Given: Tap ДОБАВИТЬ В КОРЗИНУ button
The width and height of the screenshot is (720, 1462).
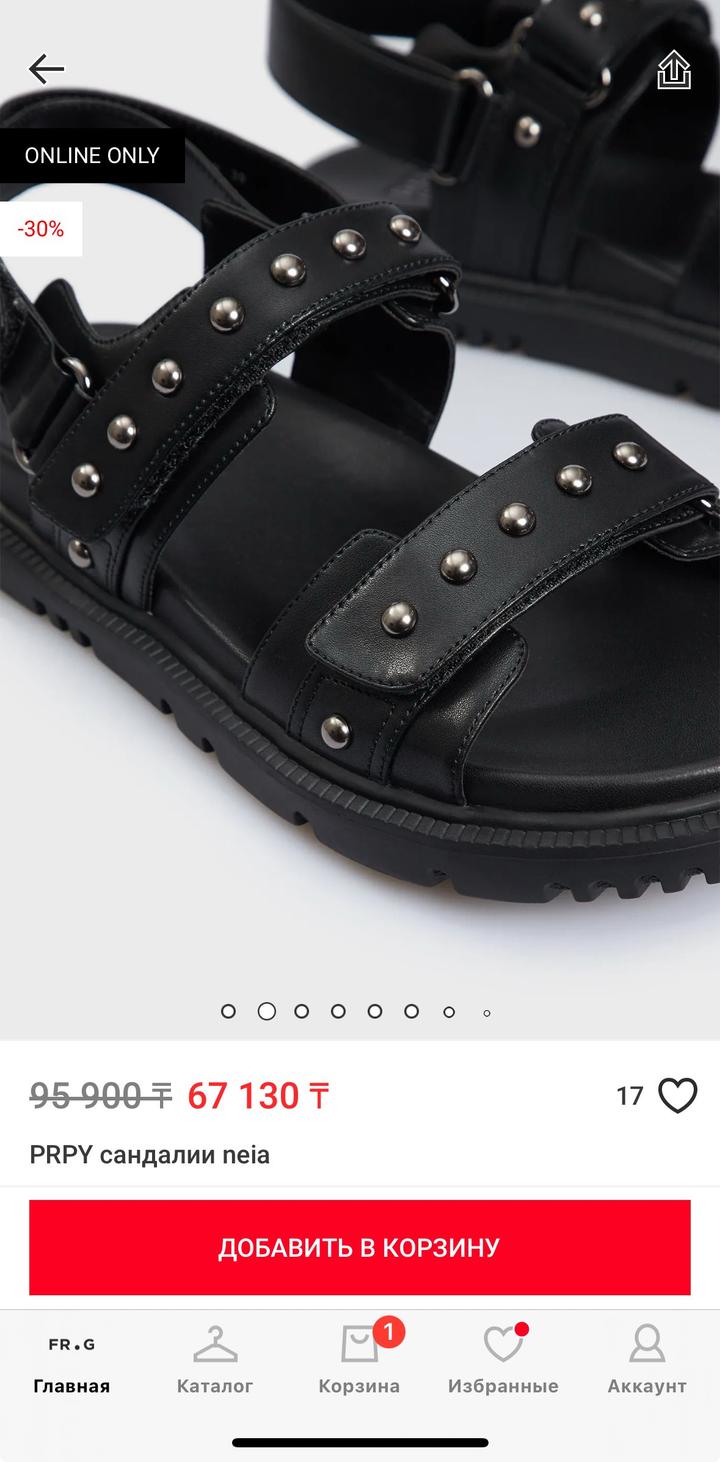Looking at the screenshot, I should (360, 1247).
